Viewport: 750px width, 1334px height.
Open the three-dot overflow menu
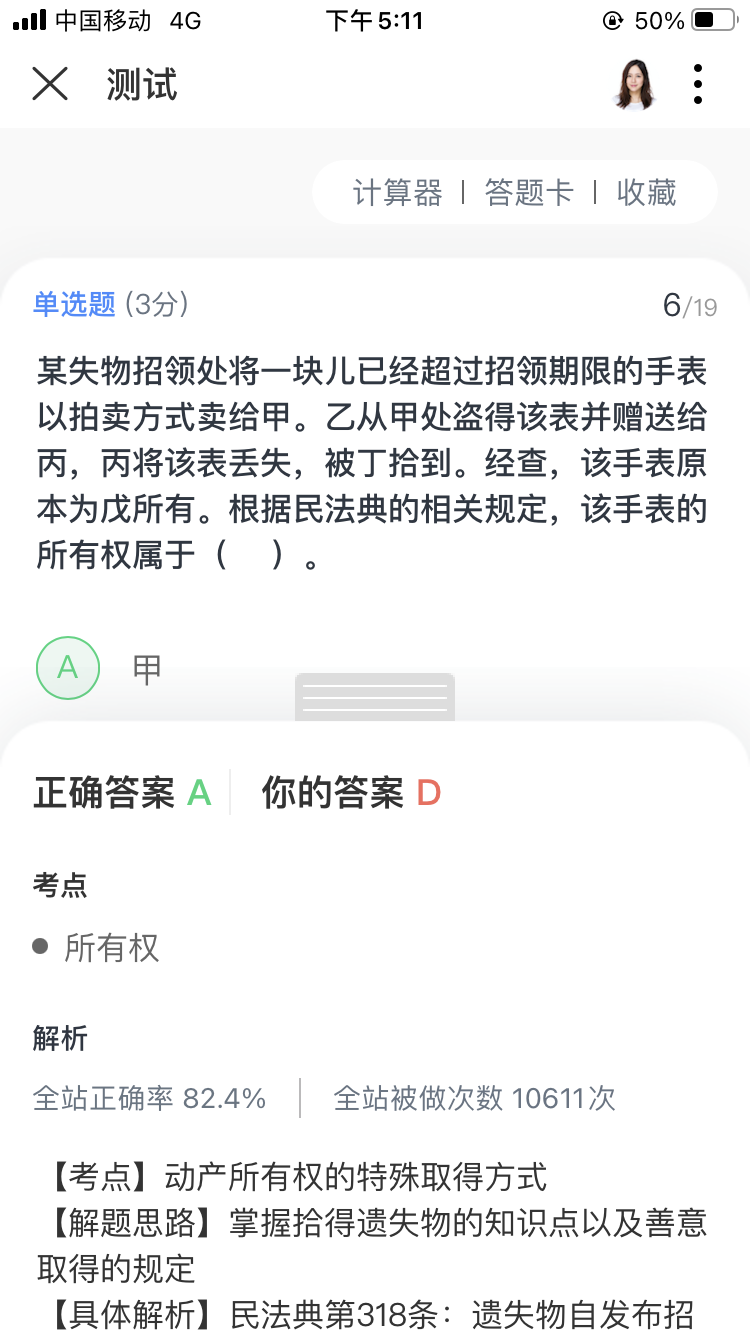[698, 84]
